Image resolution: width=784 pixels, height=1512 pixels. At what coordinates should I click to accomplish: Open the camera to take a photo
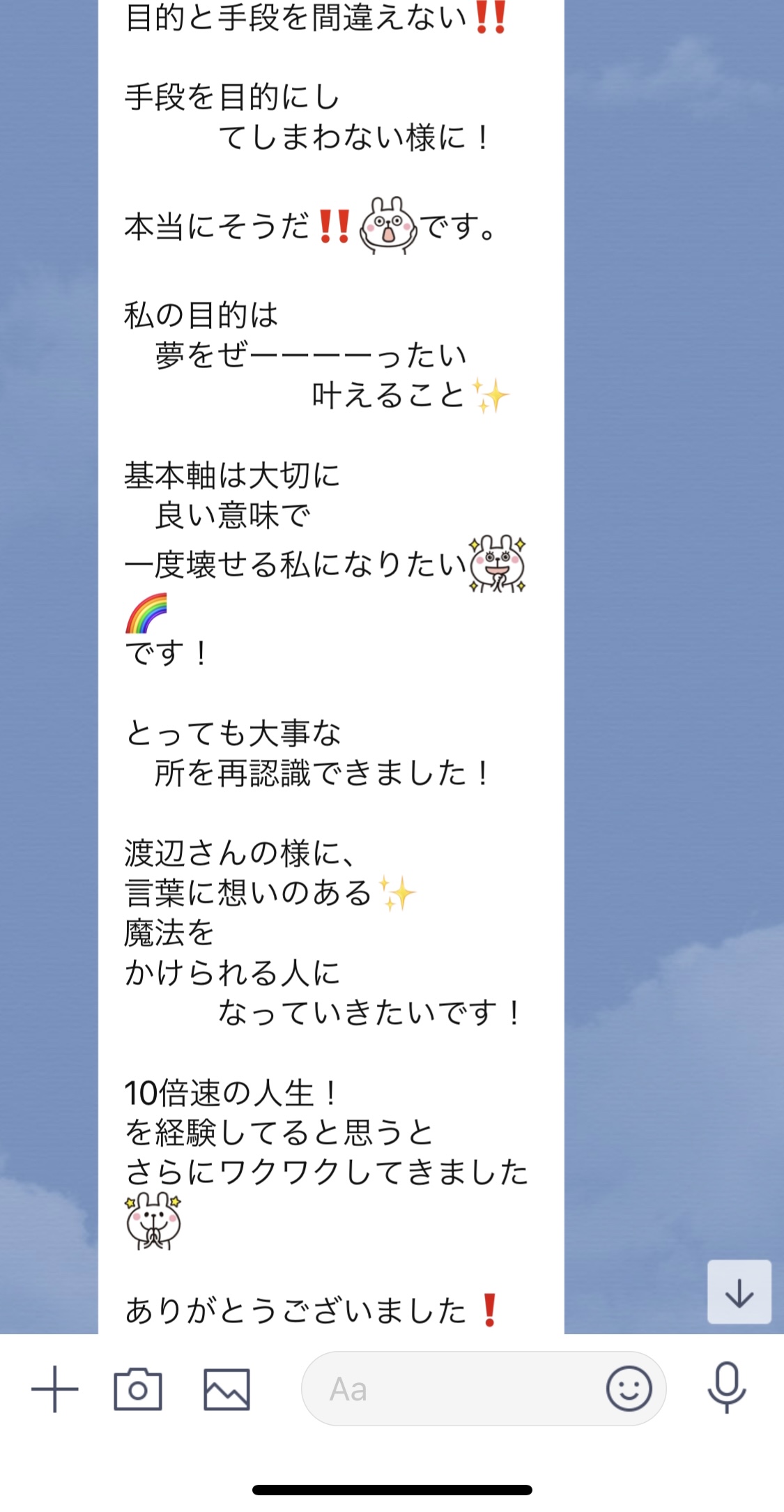tap(138, 1389)
